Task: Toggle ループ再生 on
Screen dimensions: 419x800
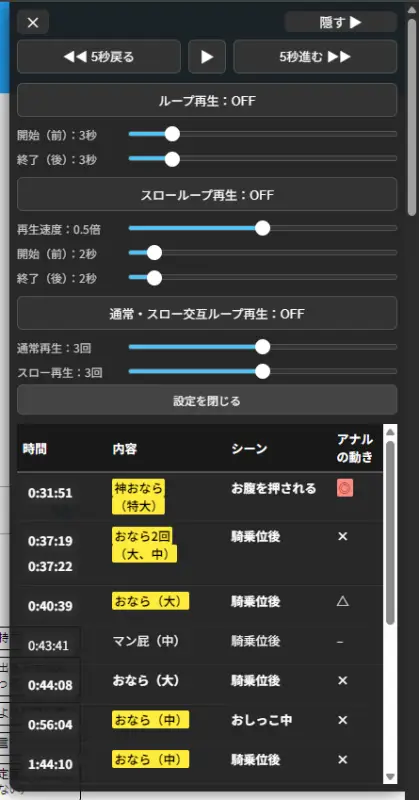Action: tap(207, 101)
